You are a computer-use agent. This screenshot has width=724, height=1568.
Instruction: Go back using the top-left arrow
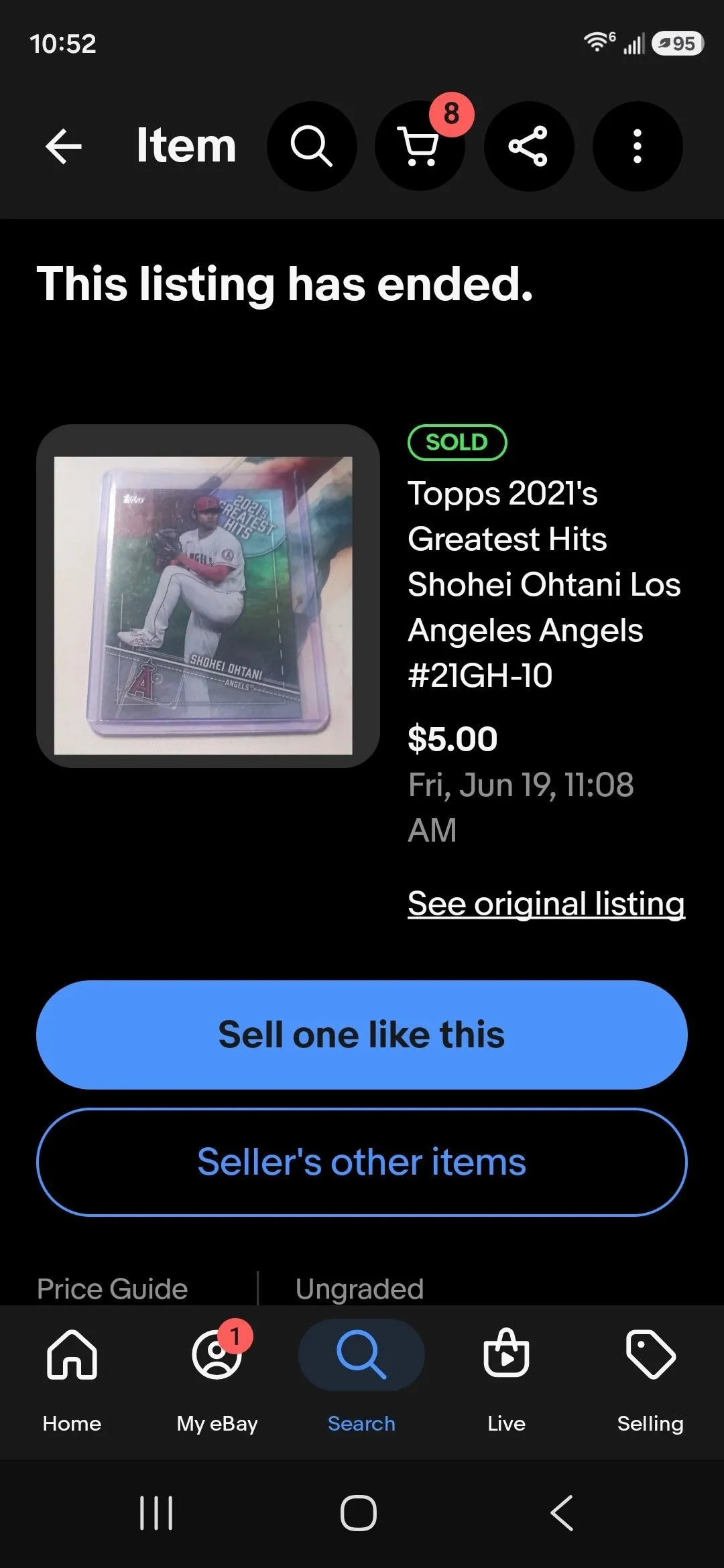tap(64, 146)
